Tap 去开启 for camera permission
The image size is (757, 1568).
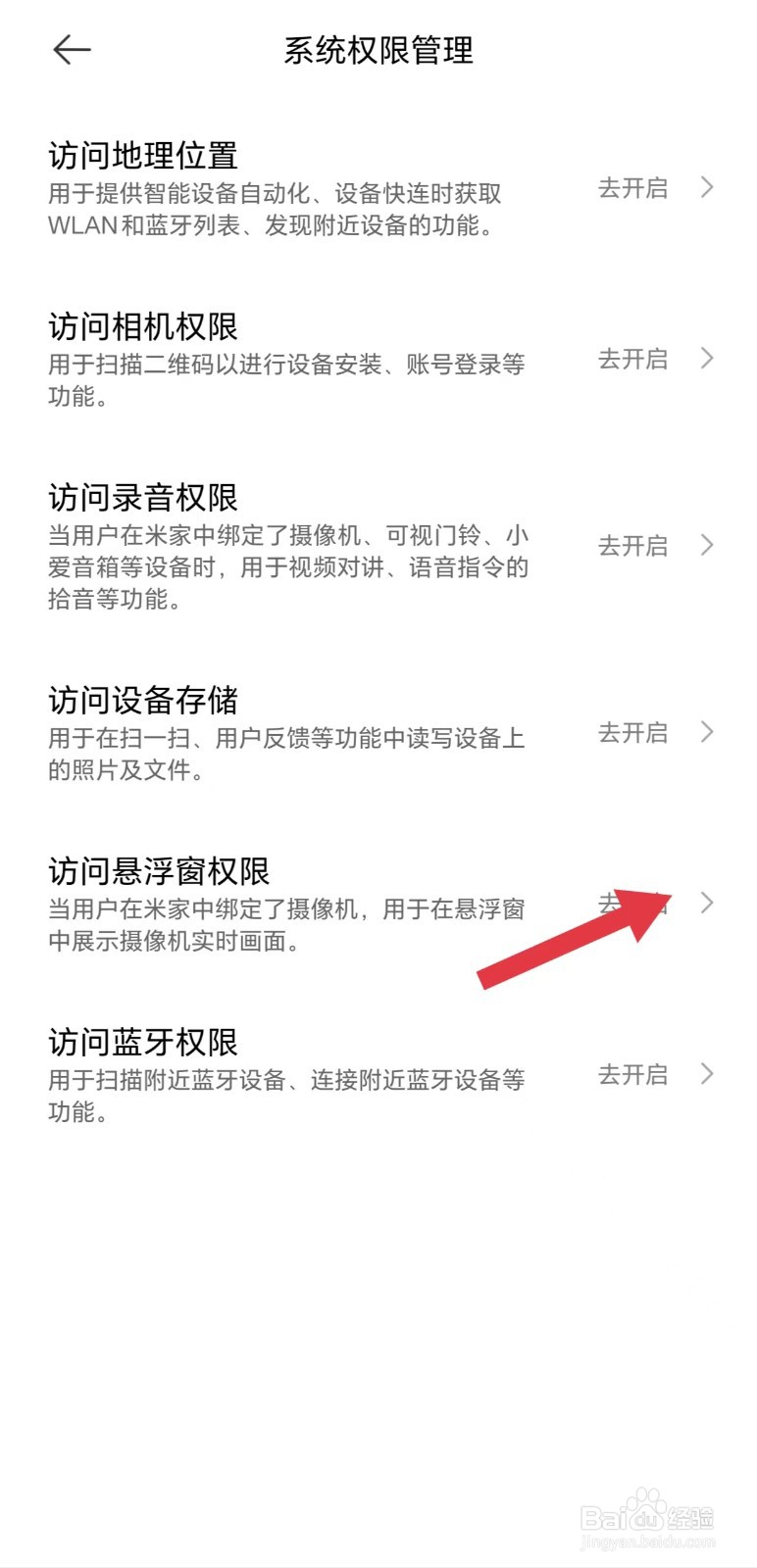[x=631, y=359]
